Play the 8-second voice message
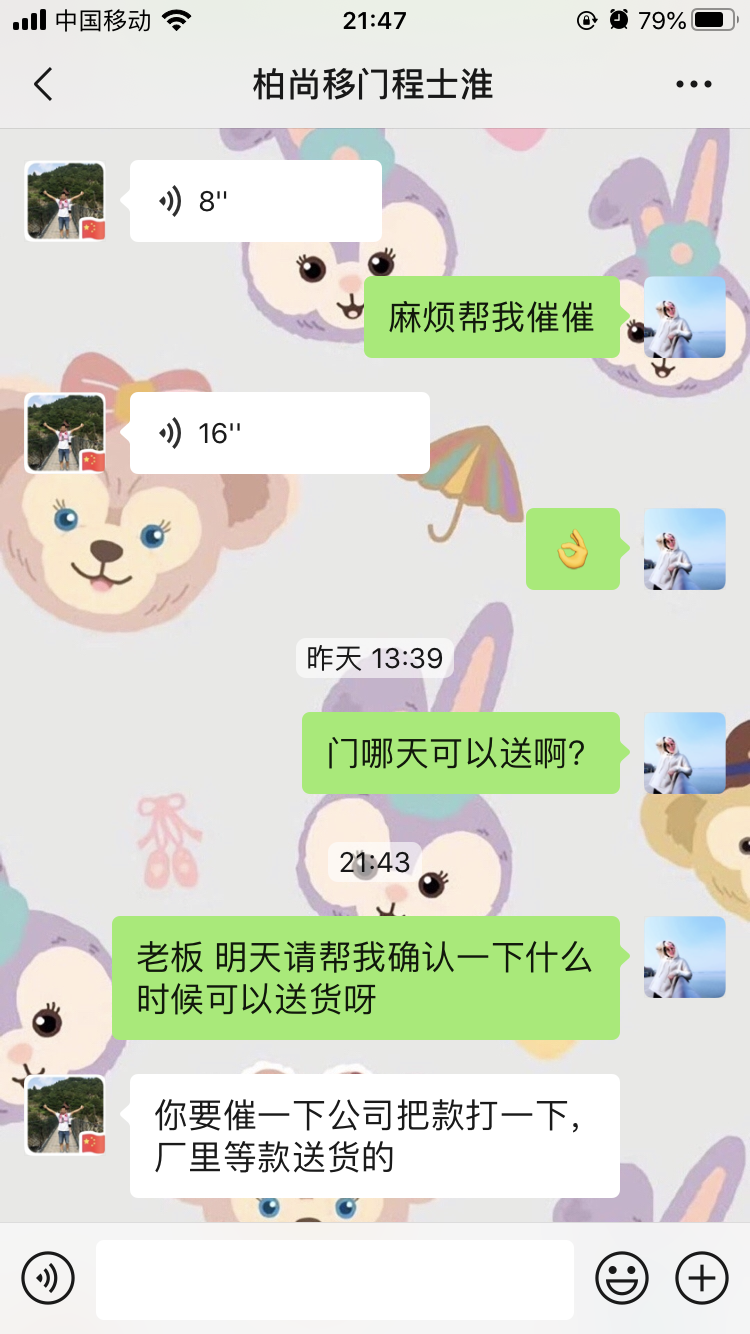This screenshot has width=750, height=1334. point(255,201)
